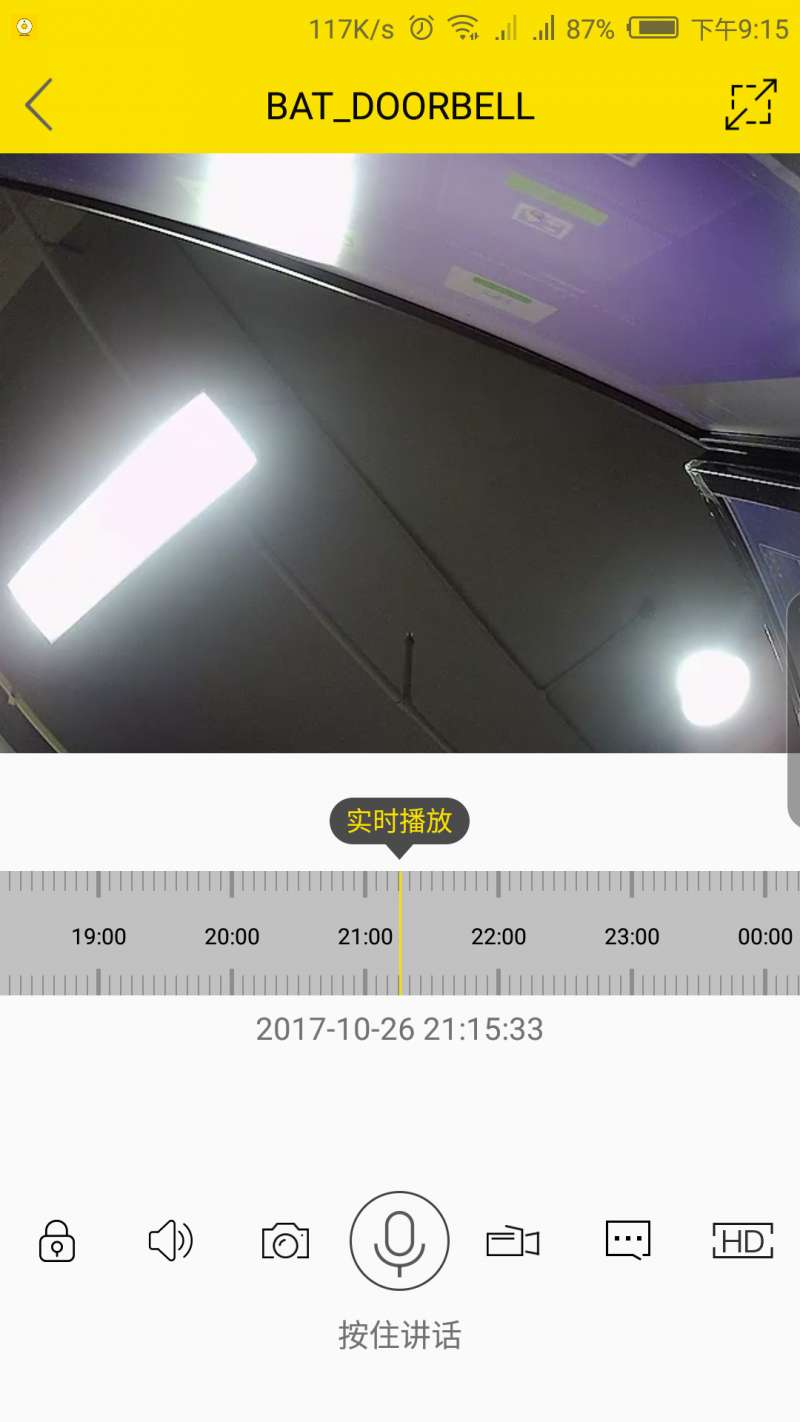Tap the microphone to talk
The width and height of the screenshot is (800, 1422).
(399, 1241)
